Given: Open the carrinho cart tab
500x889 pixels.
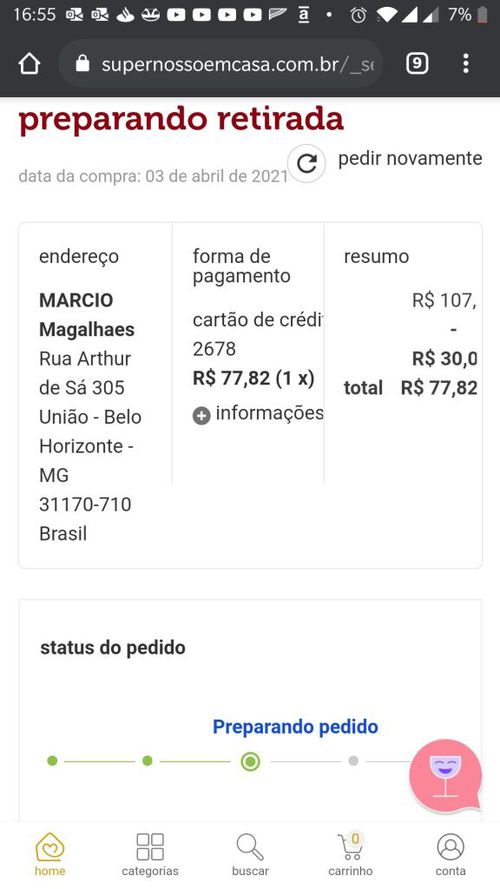Looking at the screenshot, I should pyautogui.click(x=350, y=854).
